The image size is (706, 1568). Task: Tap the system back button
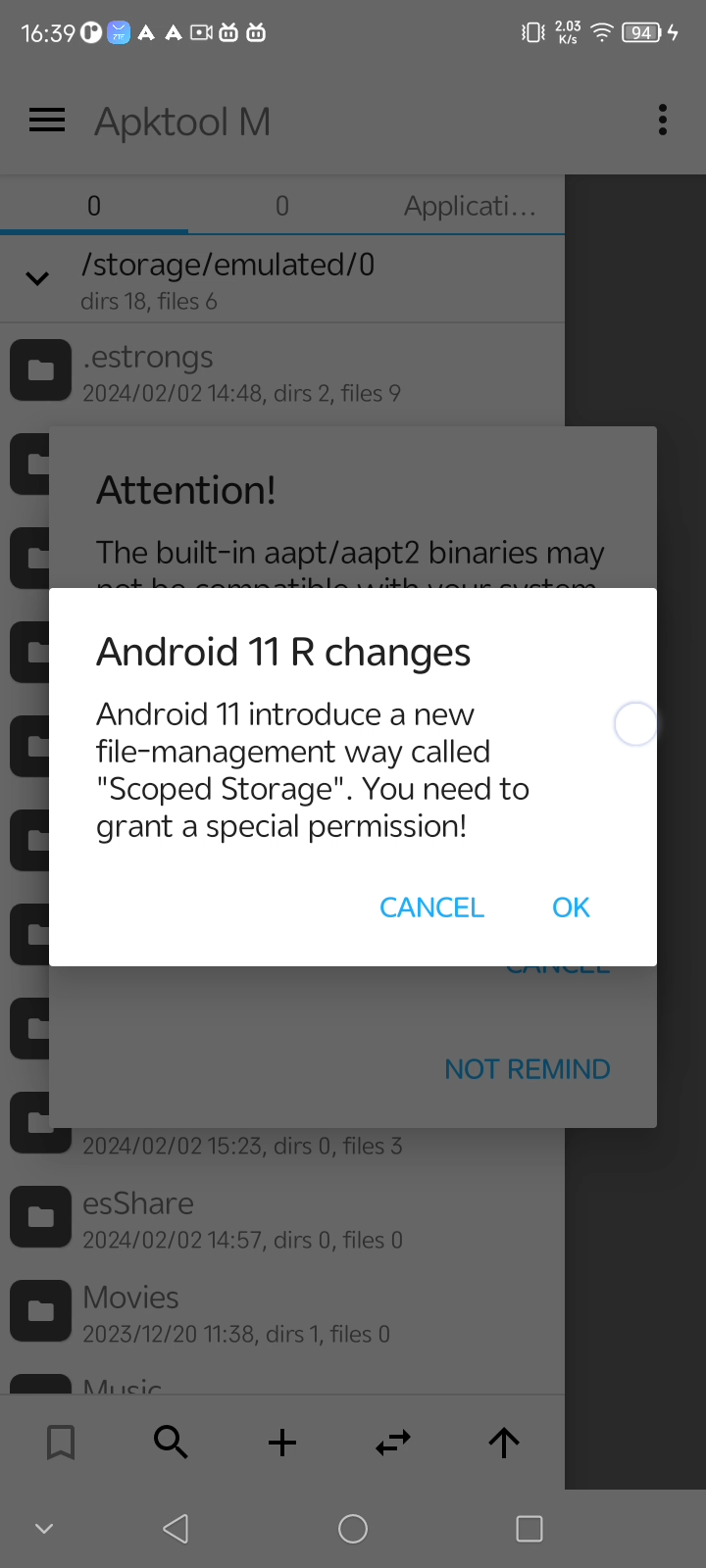coord(176,1528)
